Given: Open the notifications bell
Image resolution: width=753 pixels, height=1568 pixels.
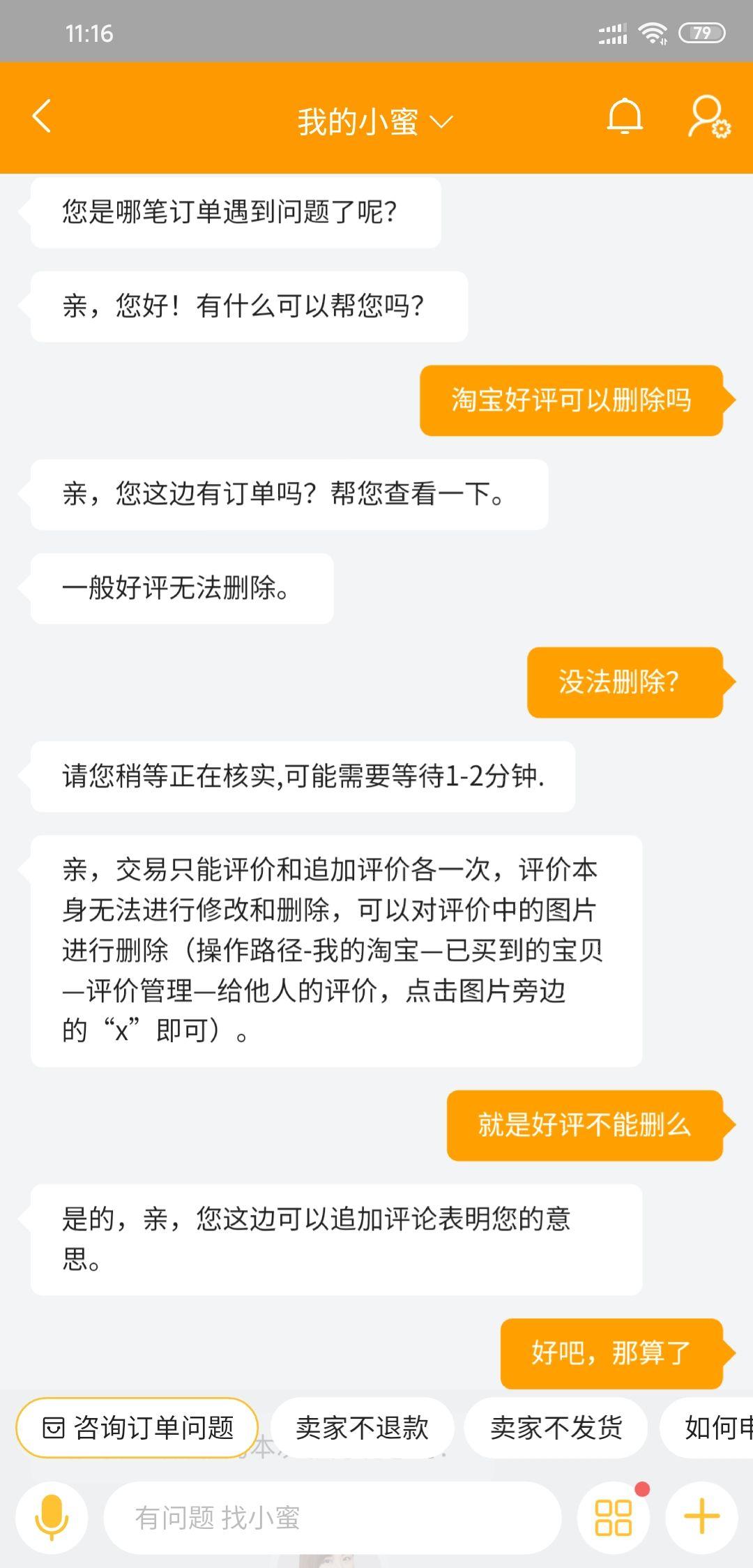Looking at the screenshot, I should point(624,116).
